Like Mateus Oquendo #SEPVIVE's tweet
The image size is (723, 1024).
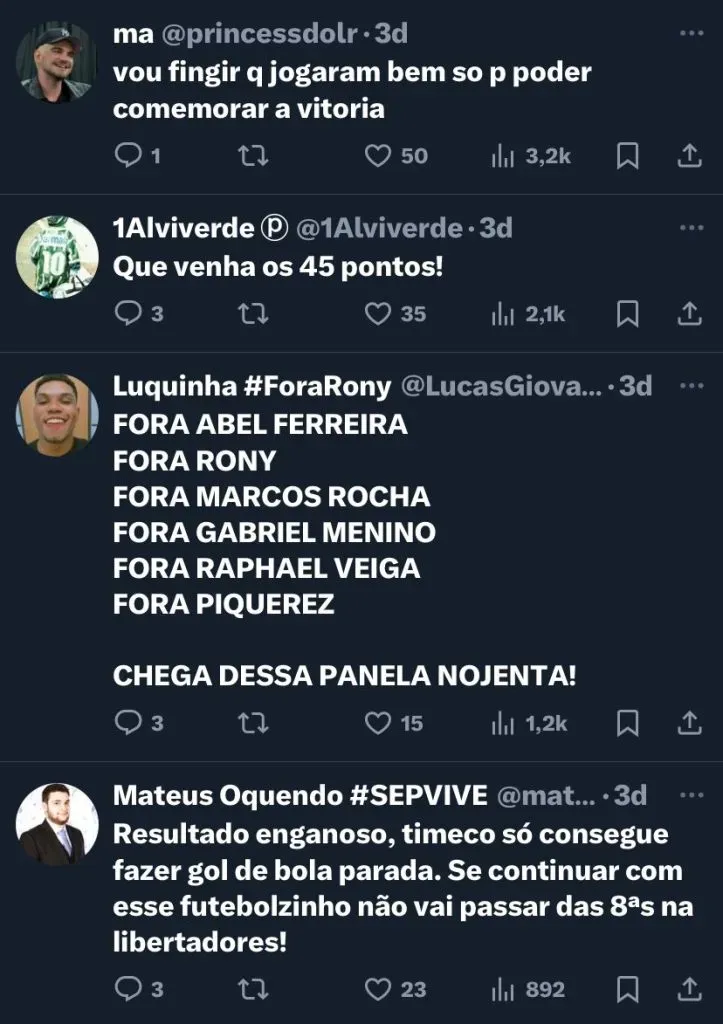[377, 990]
